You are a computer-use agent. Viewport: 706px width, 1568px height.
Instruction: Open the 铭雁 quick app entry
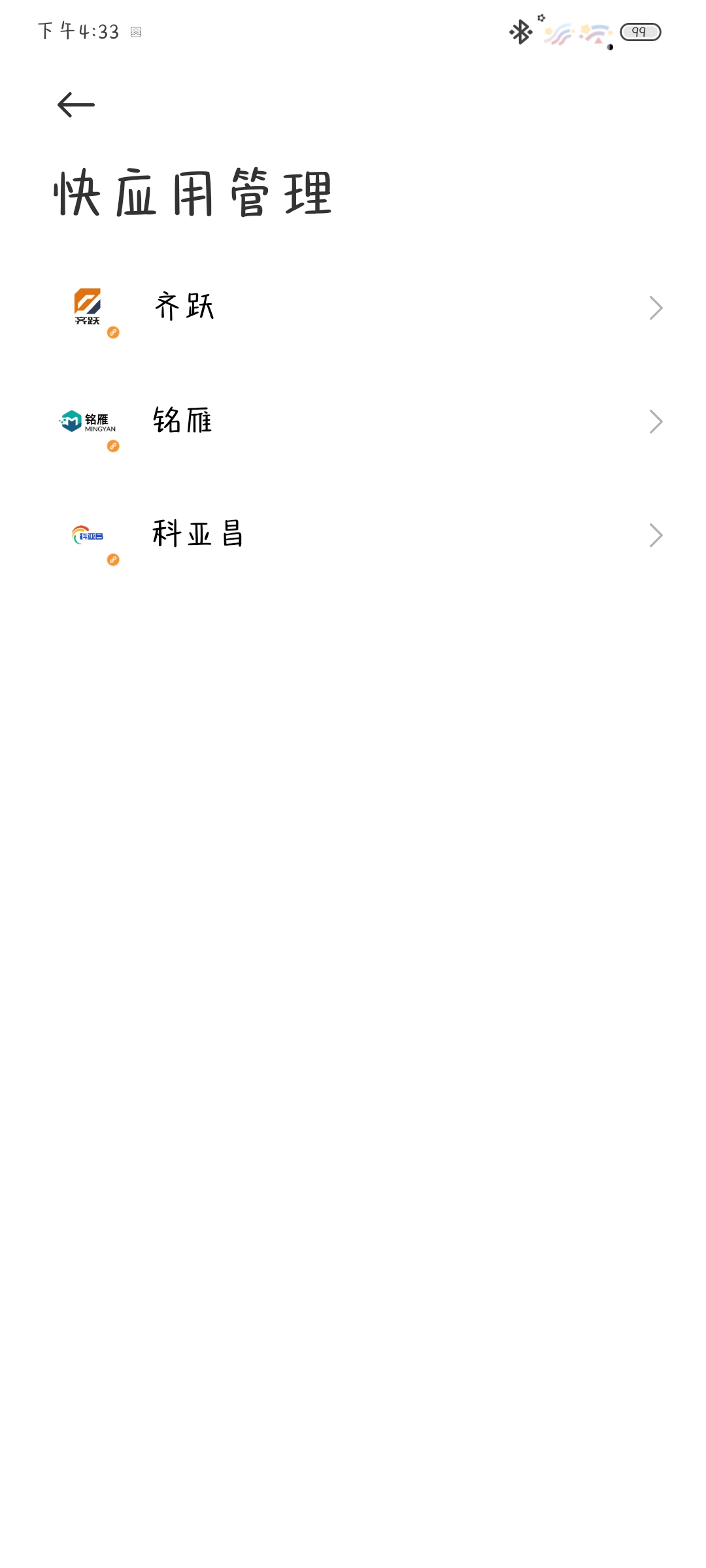pos(353,421)
